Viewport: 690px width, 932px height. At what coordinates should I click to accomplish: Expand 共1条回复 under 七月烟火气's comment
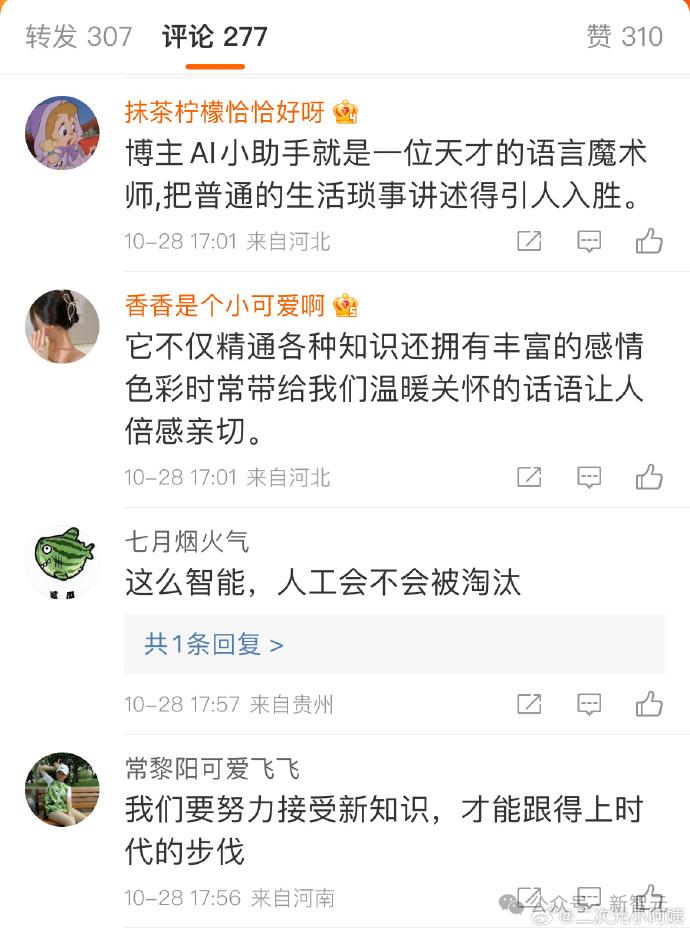[215, 644]
